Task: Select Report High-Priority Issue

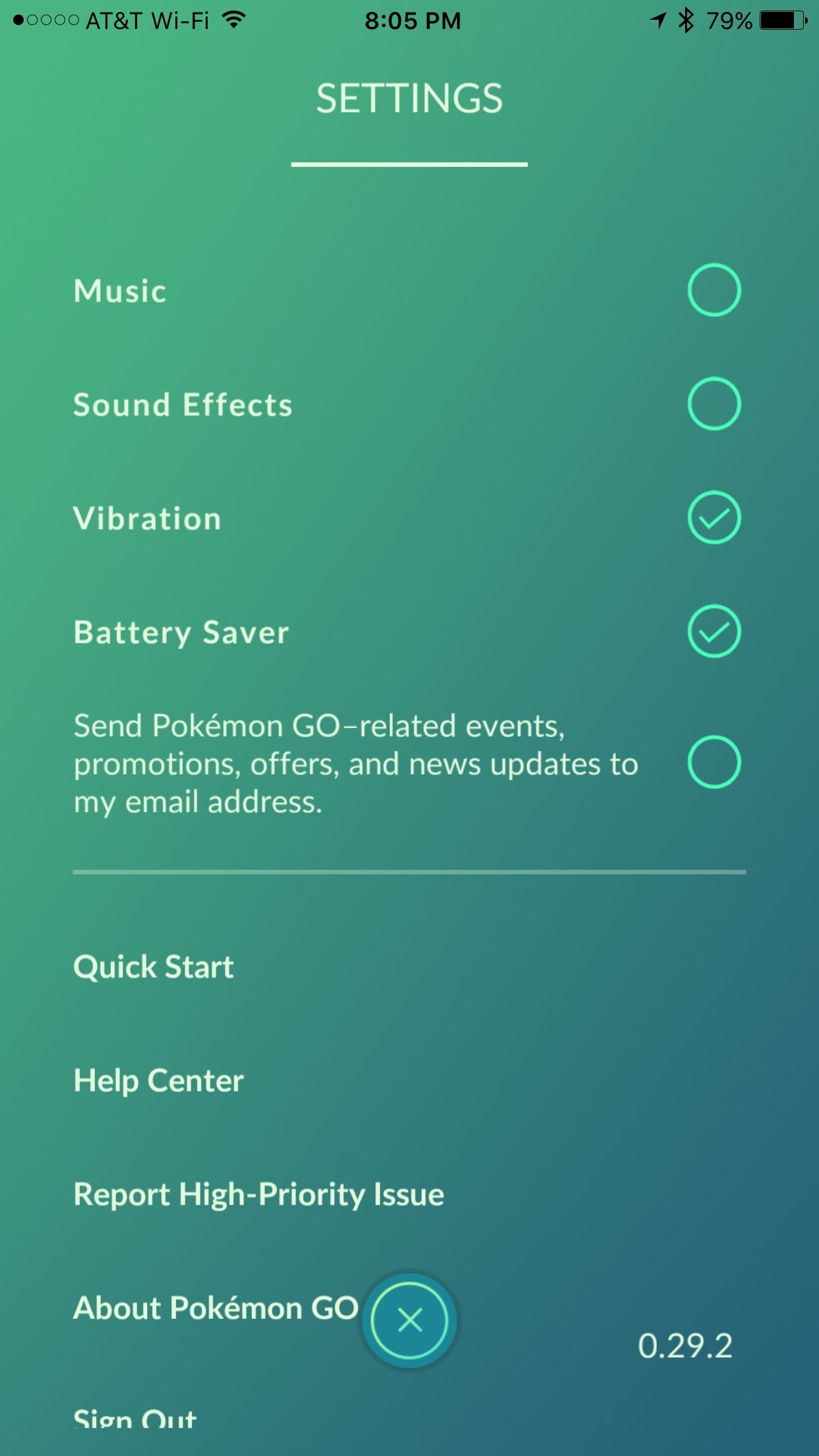Action: coord(259,1195)
